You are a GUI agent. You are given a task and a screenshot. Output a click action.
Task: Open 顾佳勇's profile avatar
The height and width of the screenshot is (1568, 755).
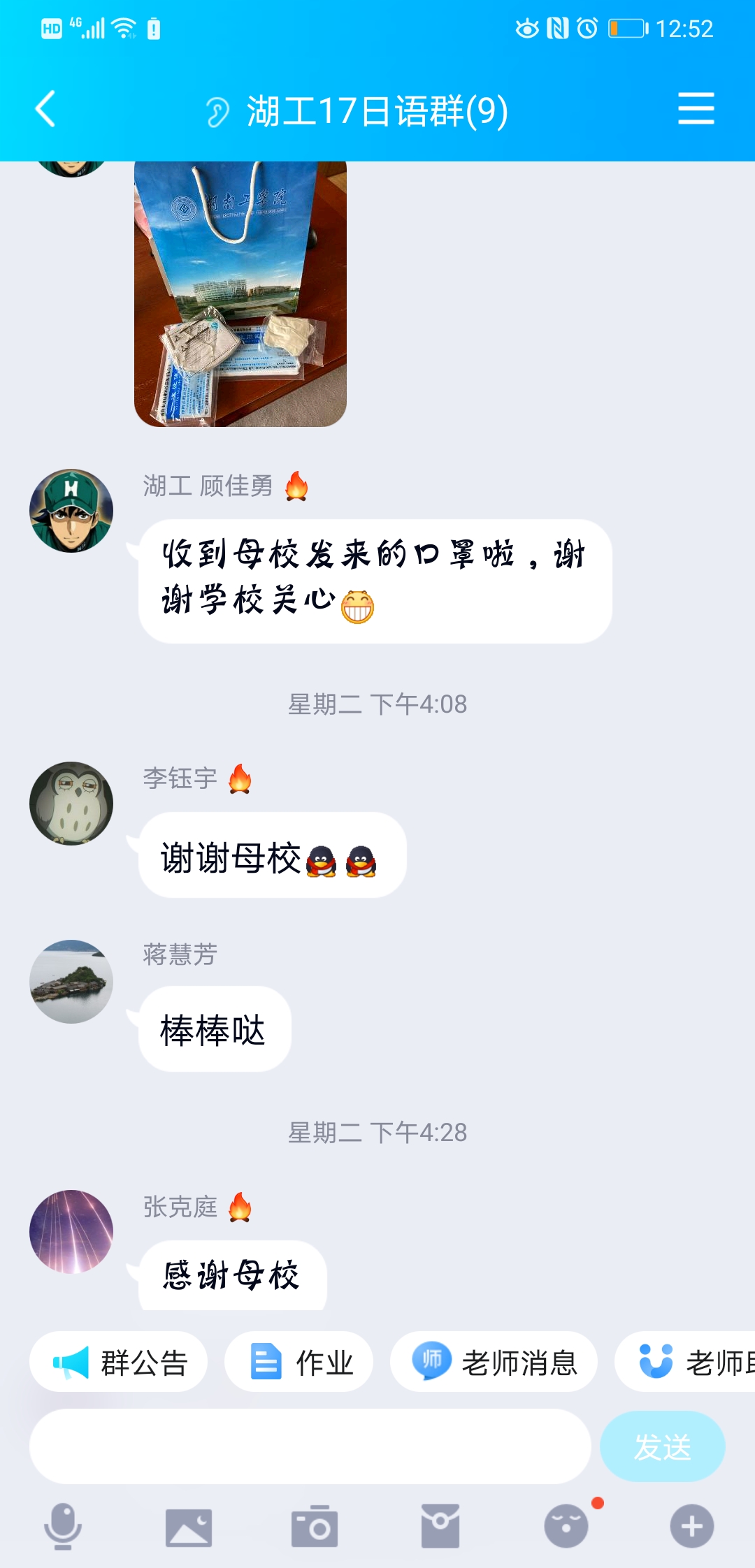click(71, 511)
